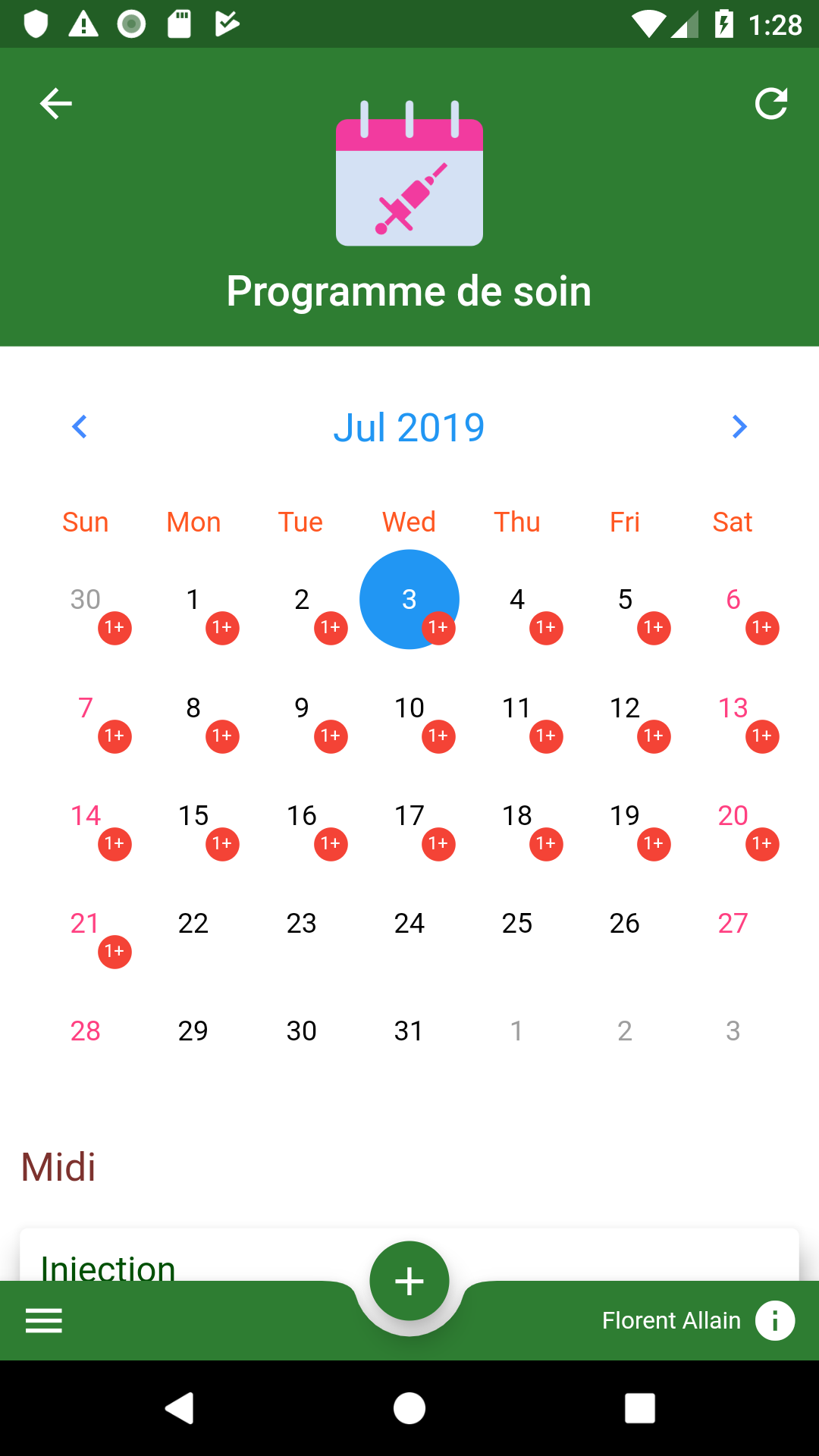819x1456 pixels.
Task: Open info for Florent Allain
Action: [775, 1320]
